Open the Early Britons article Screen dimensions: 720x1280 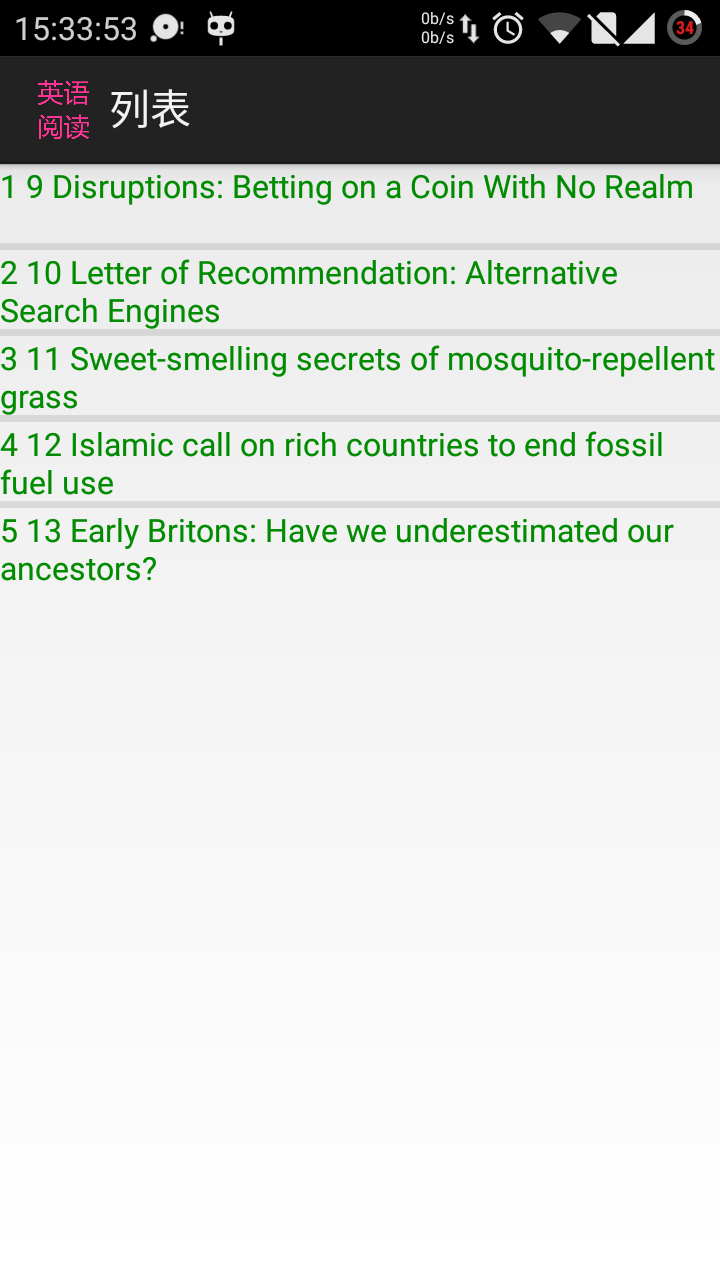point(360,549)
